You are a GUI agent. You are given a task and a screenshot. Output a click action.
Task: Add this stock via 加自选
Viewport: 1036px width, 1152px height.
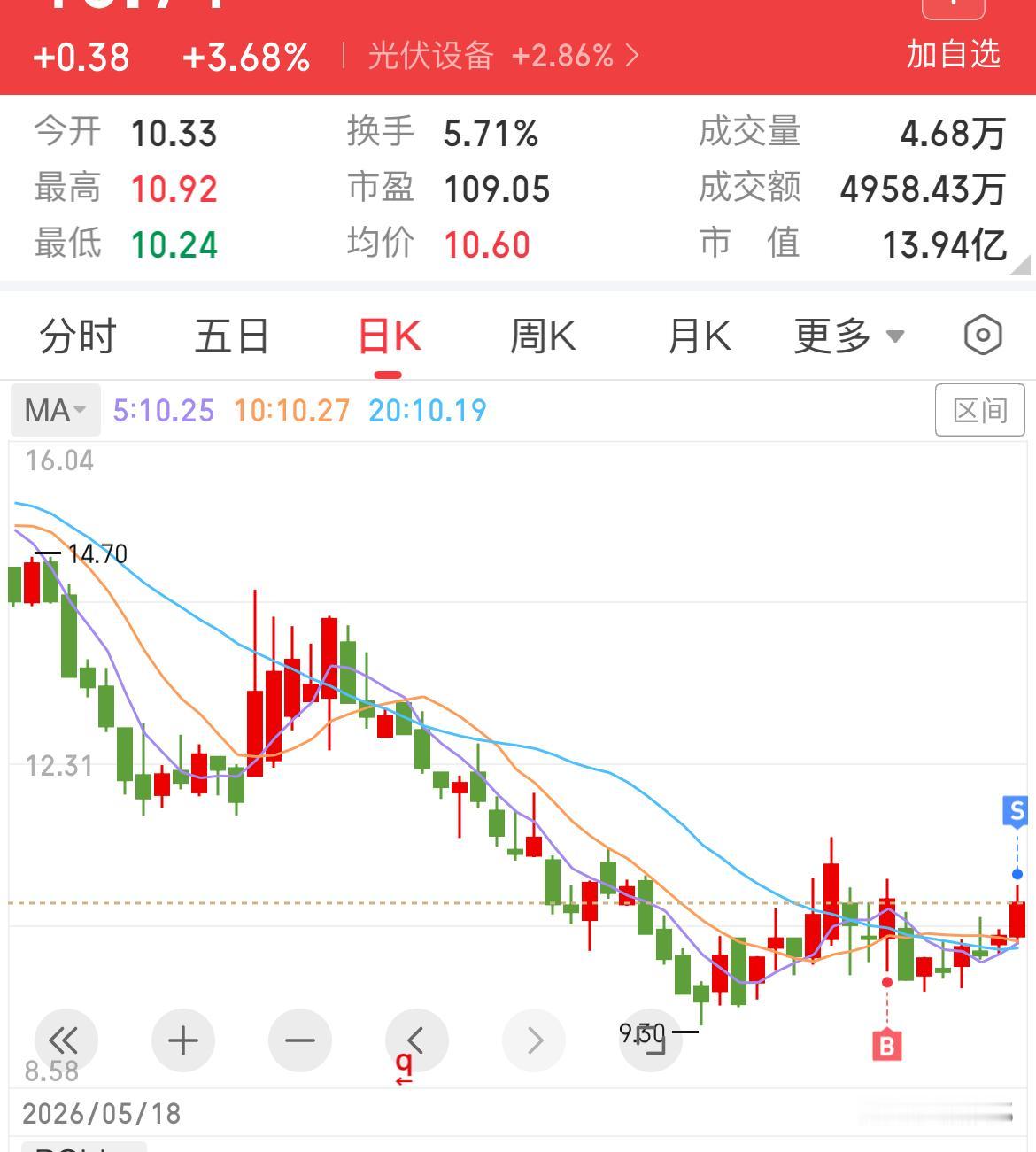point(953,55)
